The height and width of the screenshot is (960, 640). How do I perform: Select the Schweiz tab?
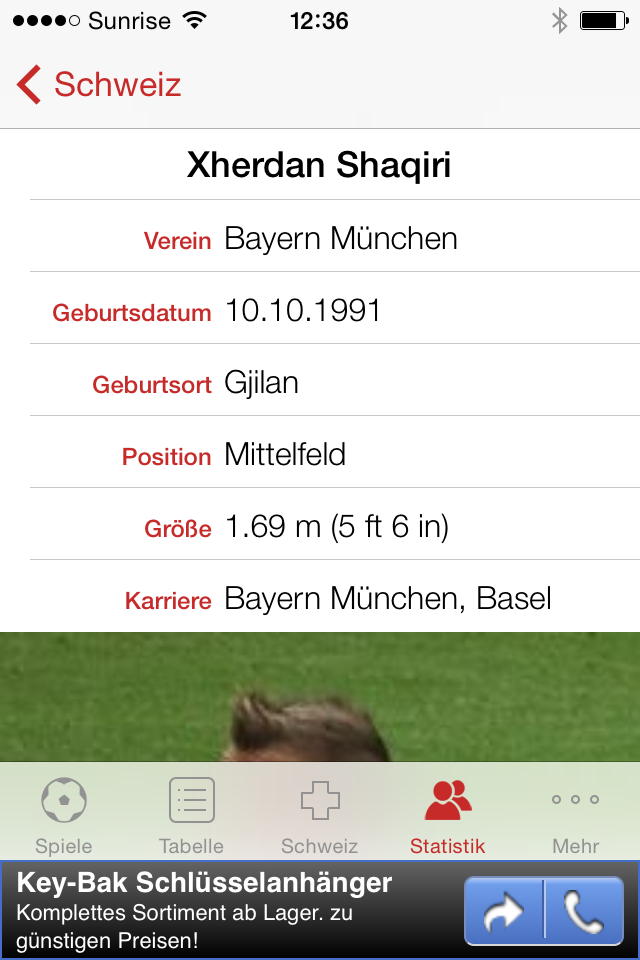[320, 814]
